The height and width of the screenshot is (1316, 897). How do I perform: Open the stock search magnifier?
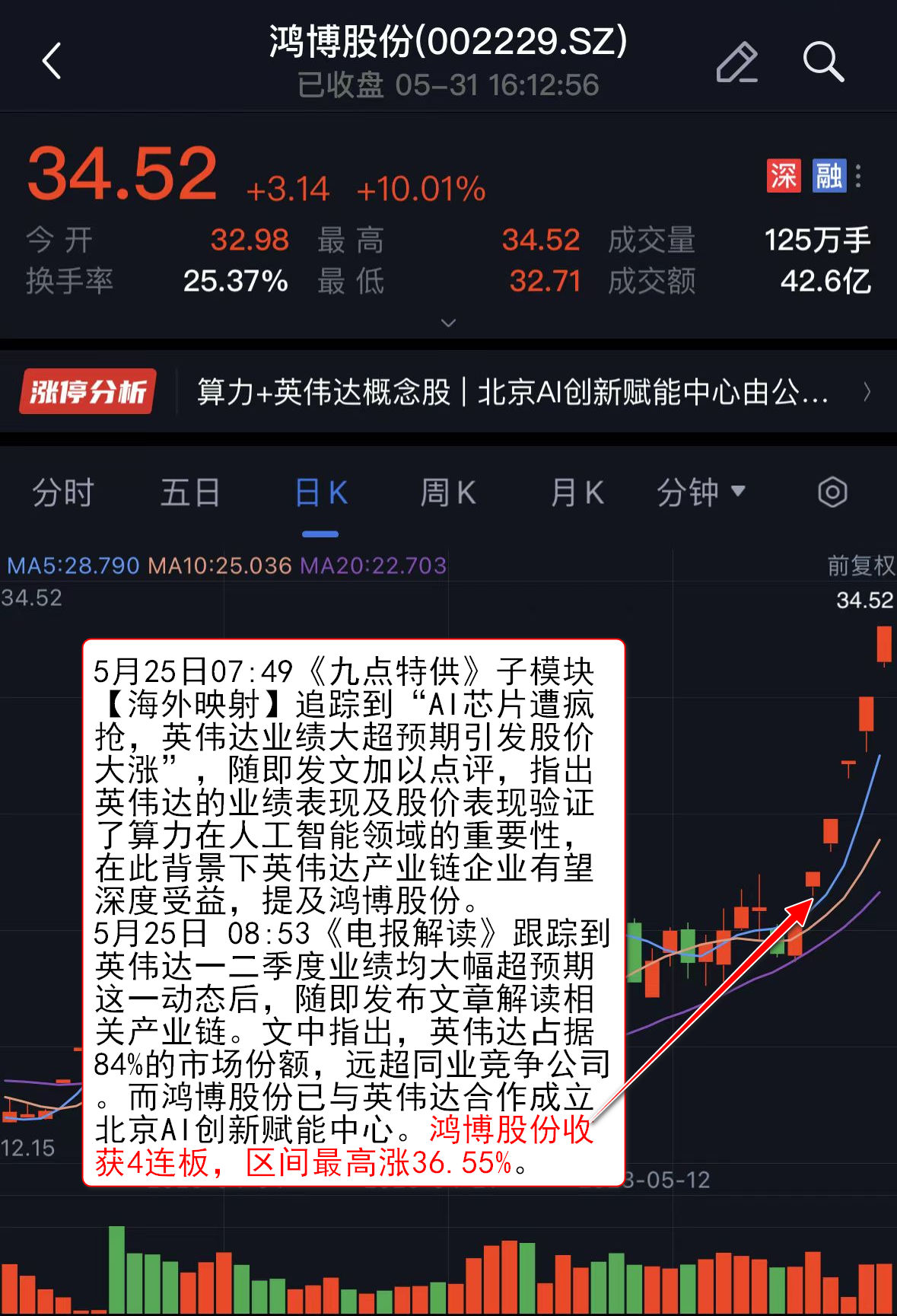[823, 62]
